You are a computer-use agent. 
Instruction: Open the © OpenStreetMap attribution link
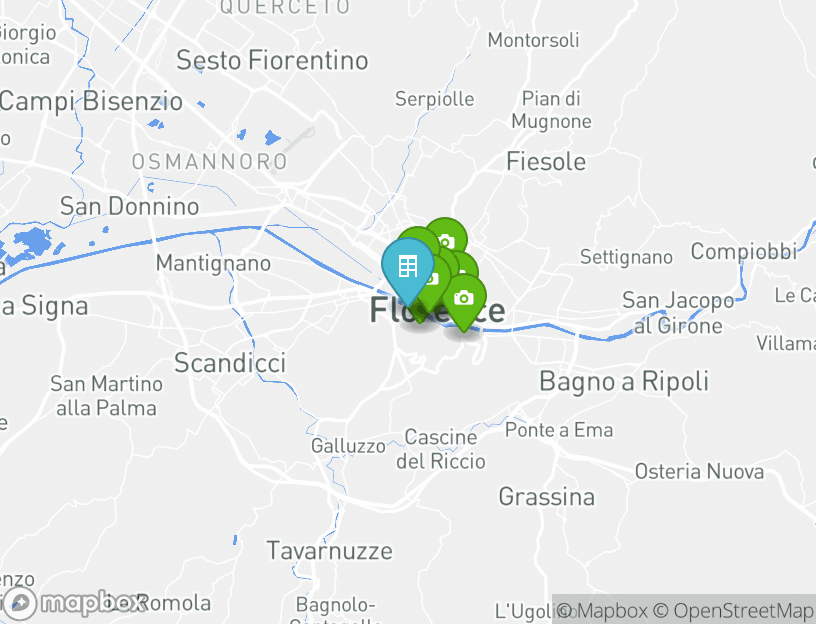(x=733, y=610)
